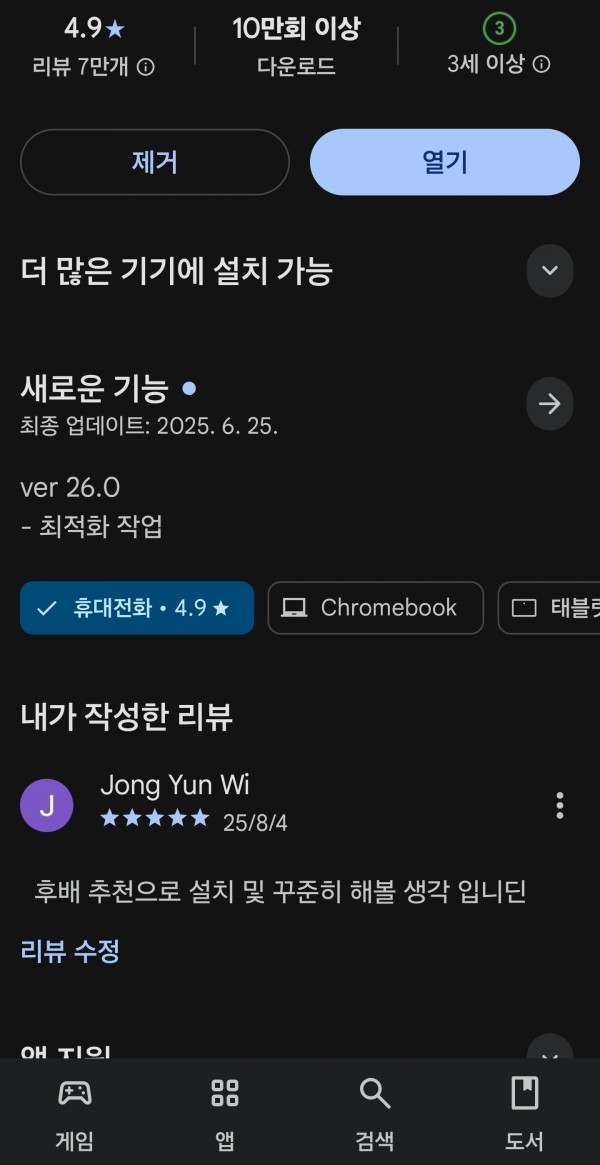Select the 휴대전화 rating chip

click(x=137, y=608)
